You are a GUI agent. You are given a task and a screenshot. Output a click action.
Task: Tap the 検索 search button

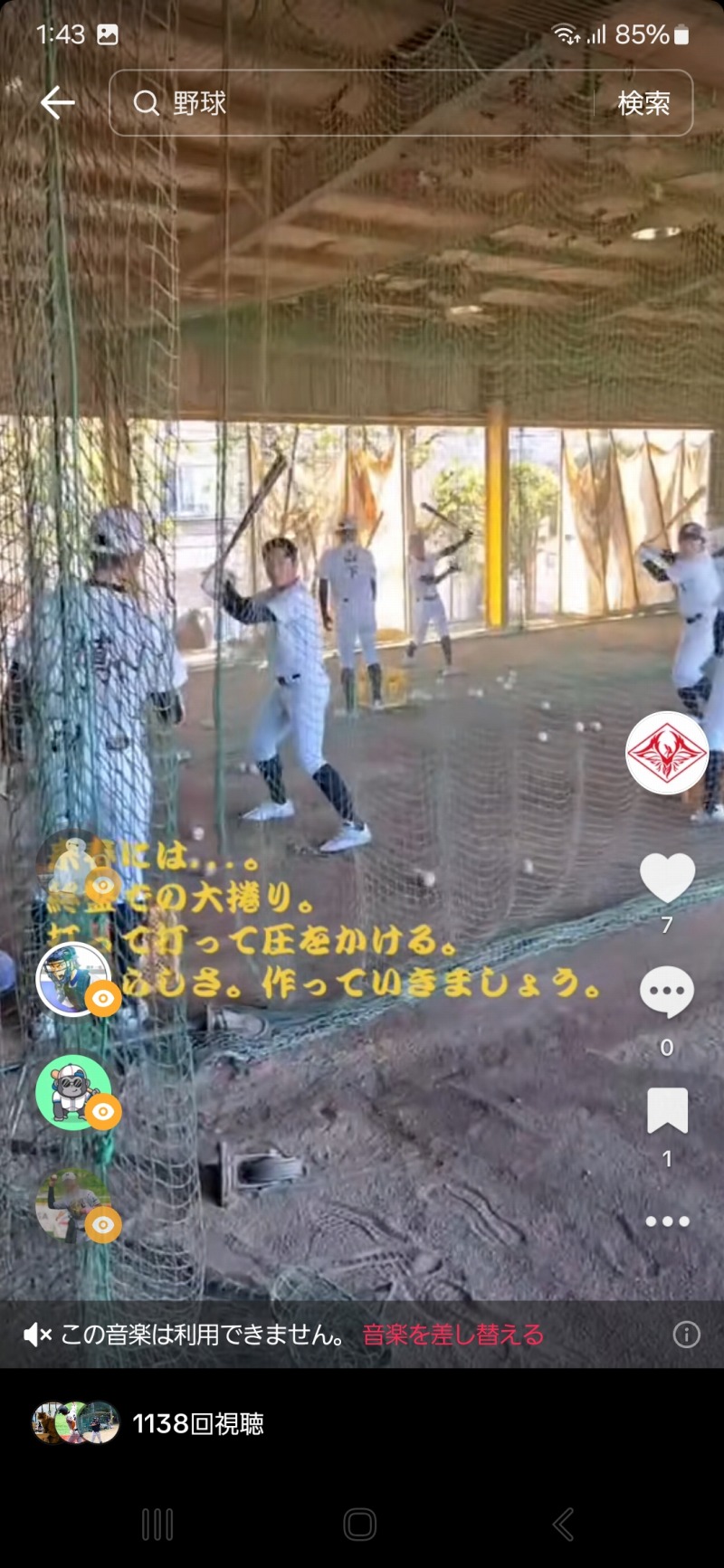click(643, 103)
